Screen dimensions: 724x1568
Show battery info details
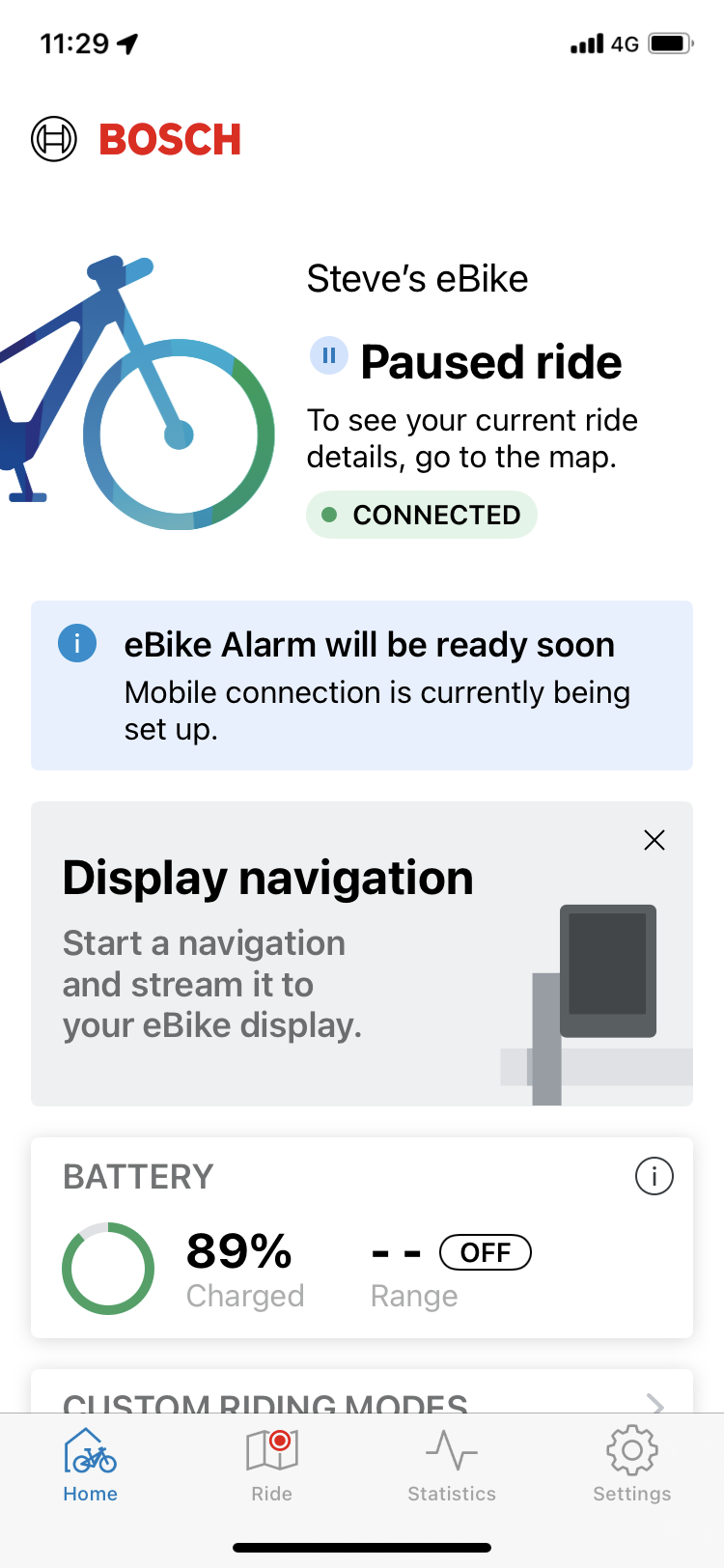point(654,1176)
